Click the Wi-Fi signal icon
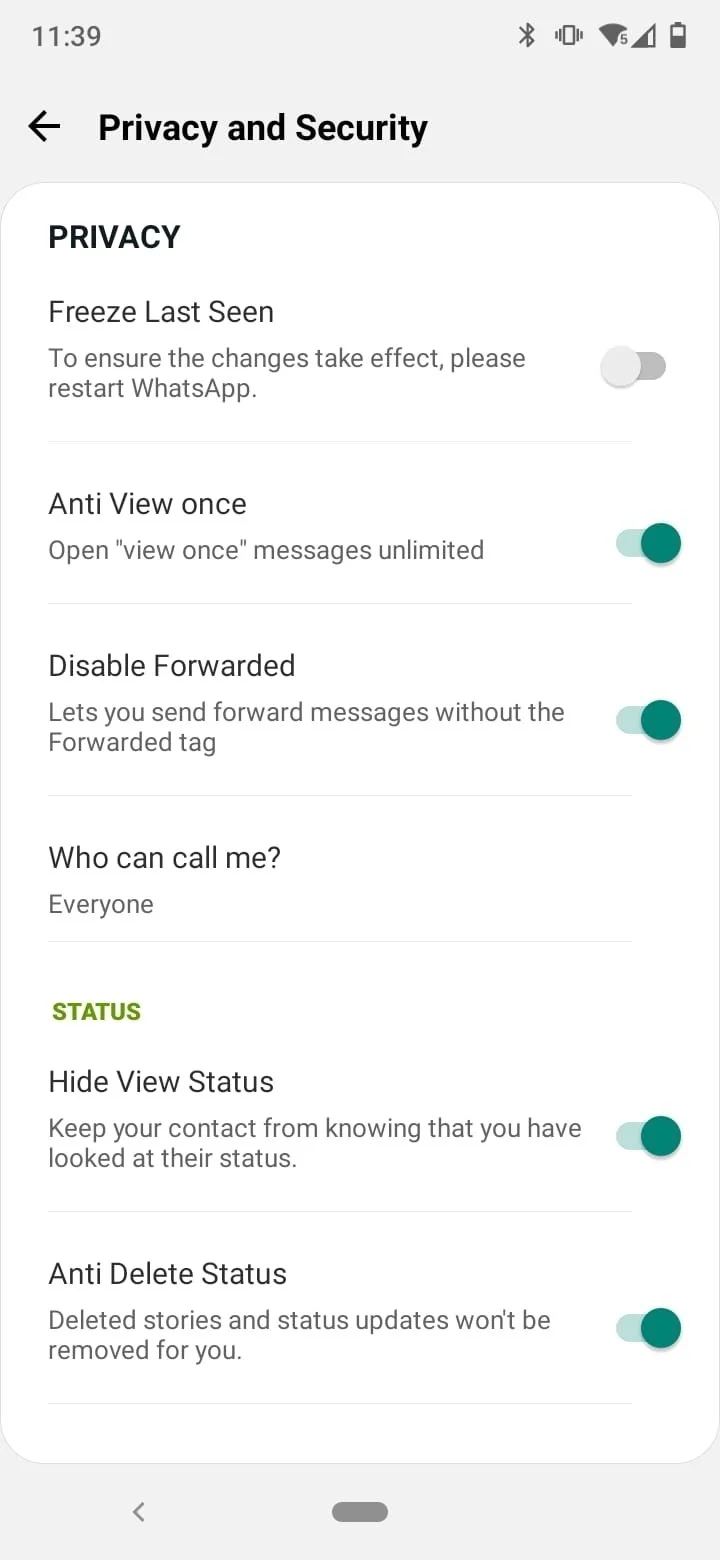Viewport: 720px width, 1560px height. pos(613,35)
